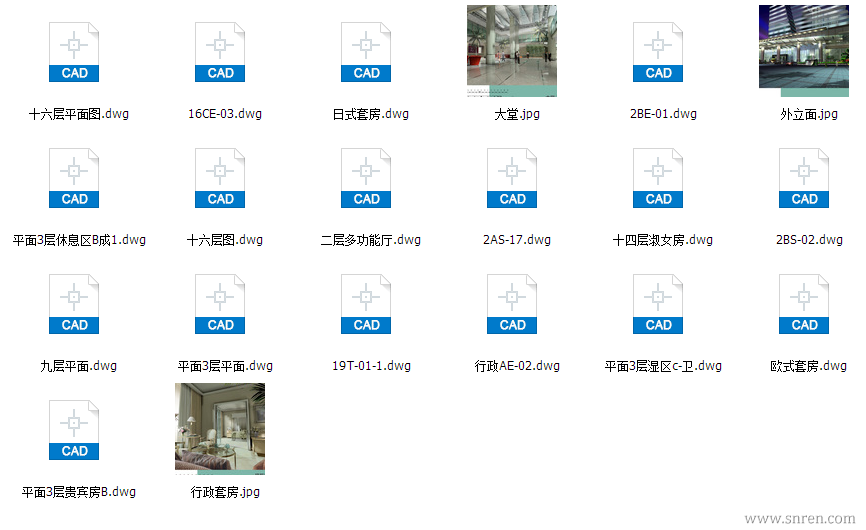Viewport: 866px width, 530px height.
Task: Open the 2BS-02.dwg file
Action: coord(805,178)
